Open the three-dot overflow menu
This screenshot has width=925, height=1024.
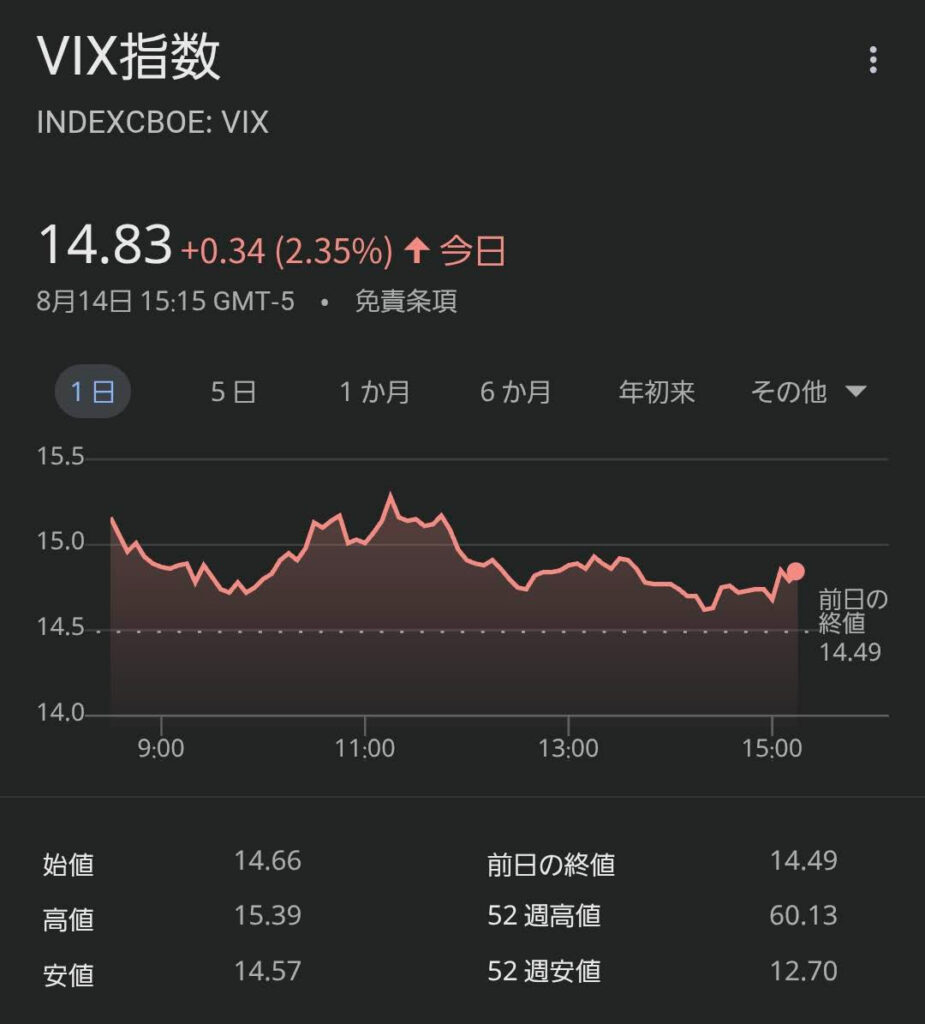coord(873,61)
